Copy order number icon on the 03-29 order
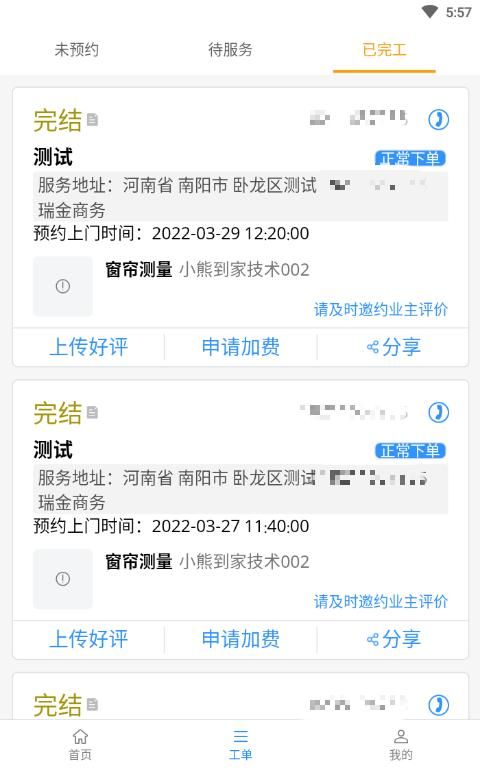This screenshot has height=768, width=480. (93, 120)
